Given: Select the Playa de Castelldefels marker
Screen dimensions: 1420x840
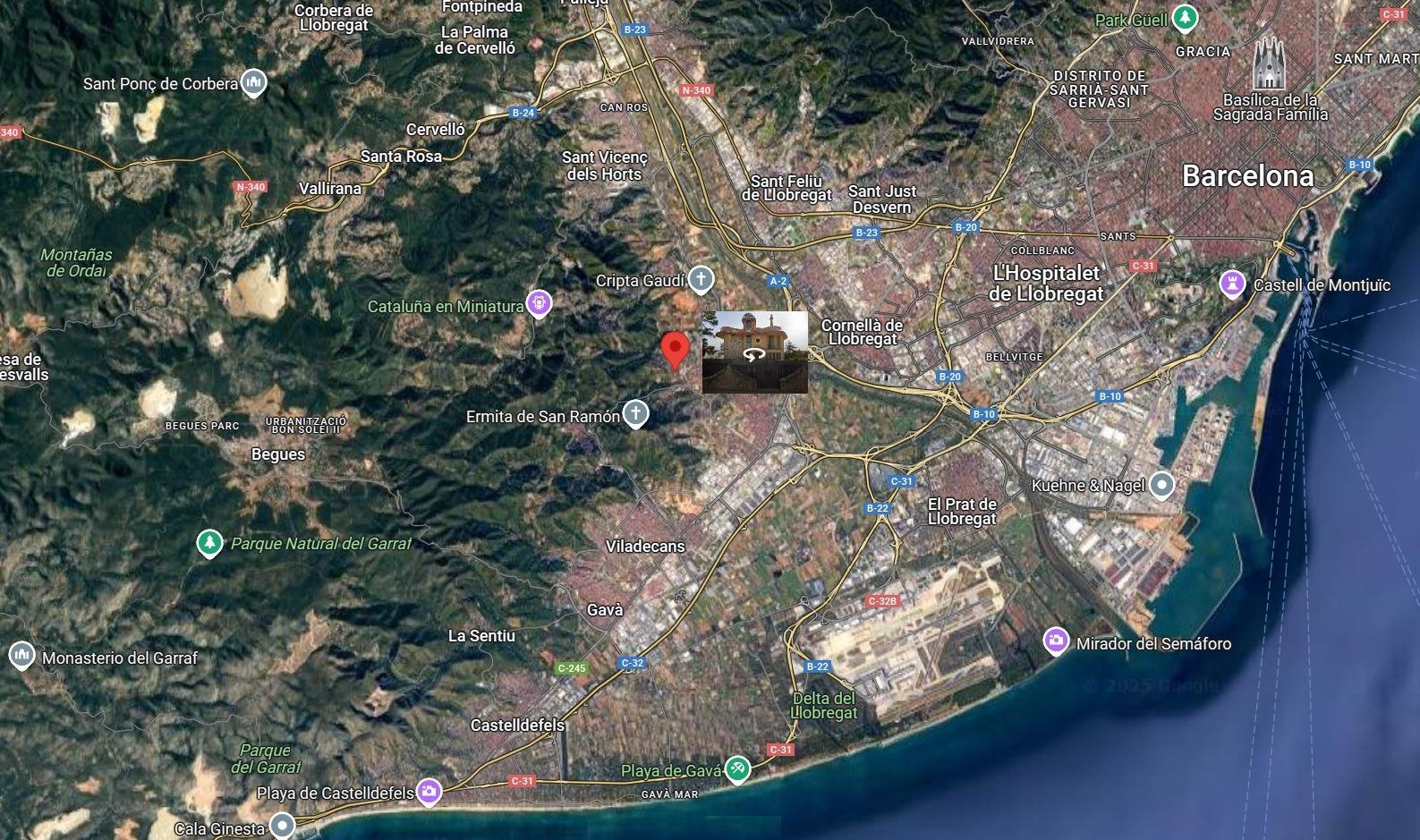Looking at the screenshot, I should pyautogui.click(x=429, y=791).
